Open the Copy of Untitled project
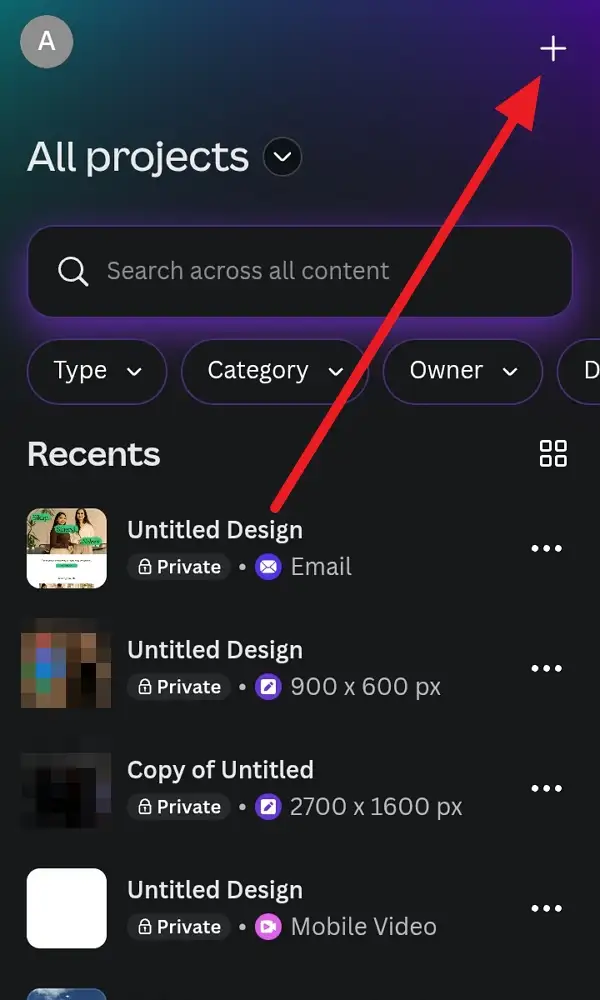The width and height of the screenshot is (600, 1000). pyautogui.click(x=220, y=770)
